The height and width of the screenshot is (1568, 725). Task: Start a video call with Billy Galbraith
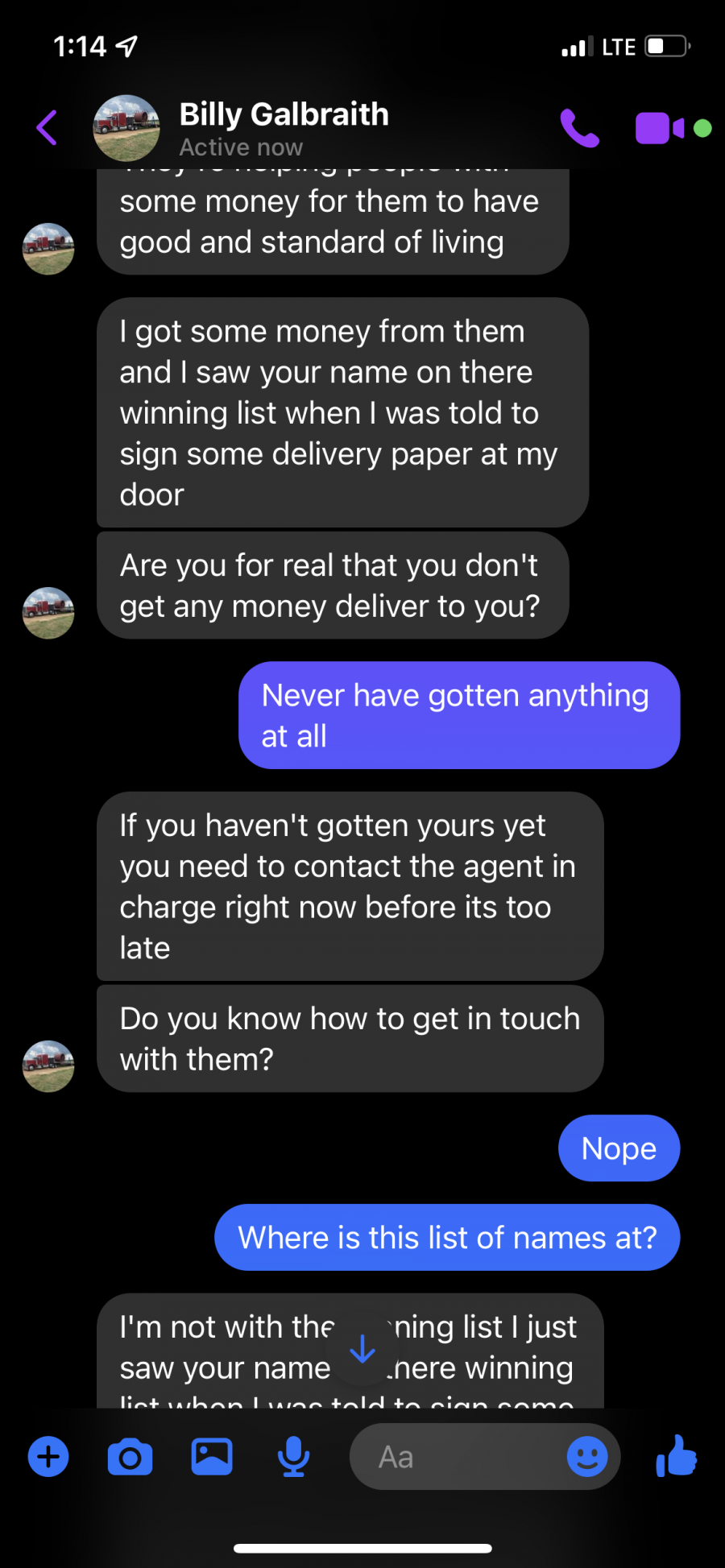click(660, 128)
